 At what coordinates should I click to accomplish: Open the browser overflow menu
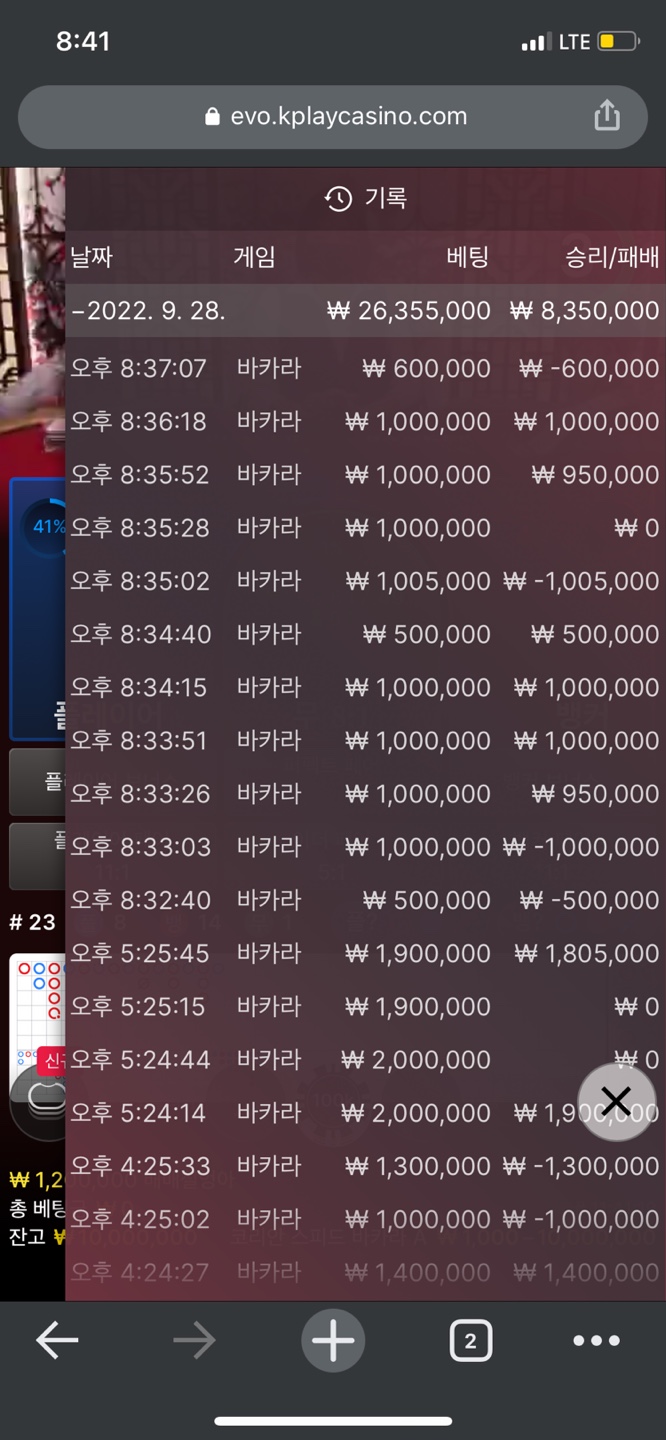[596, 1341]
